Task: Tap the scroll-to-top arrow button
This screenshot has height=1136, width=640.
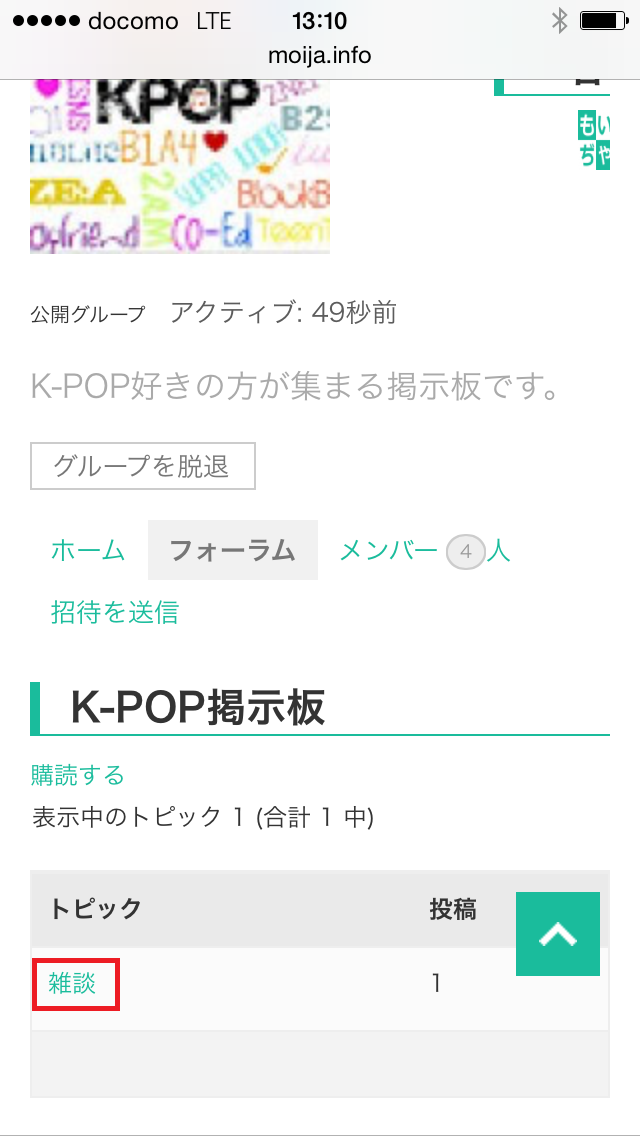Action: tap(558, 934)
